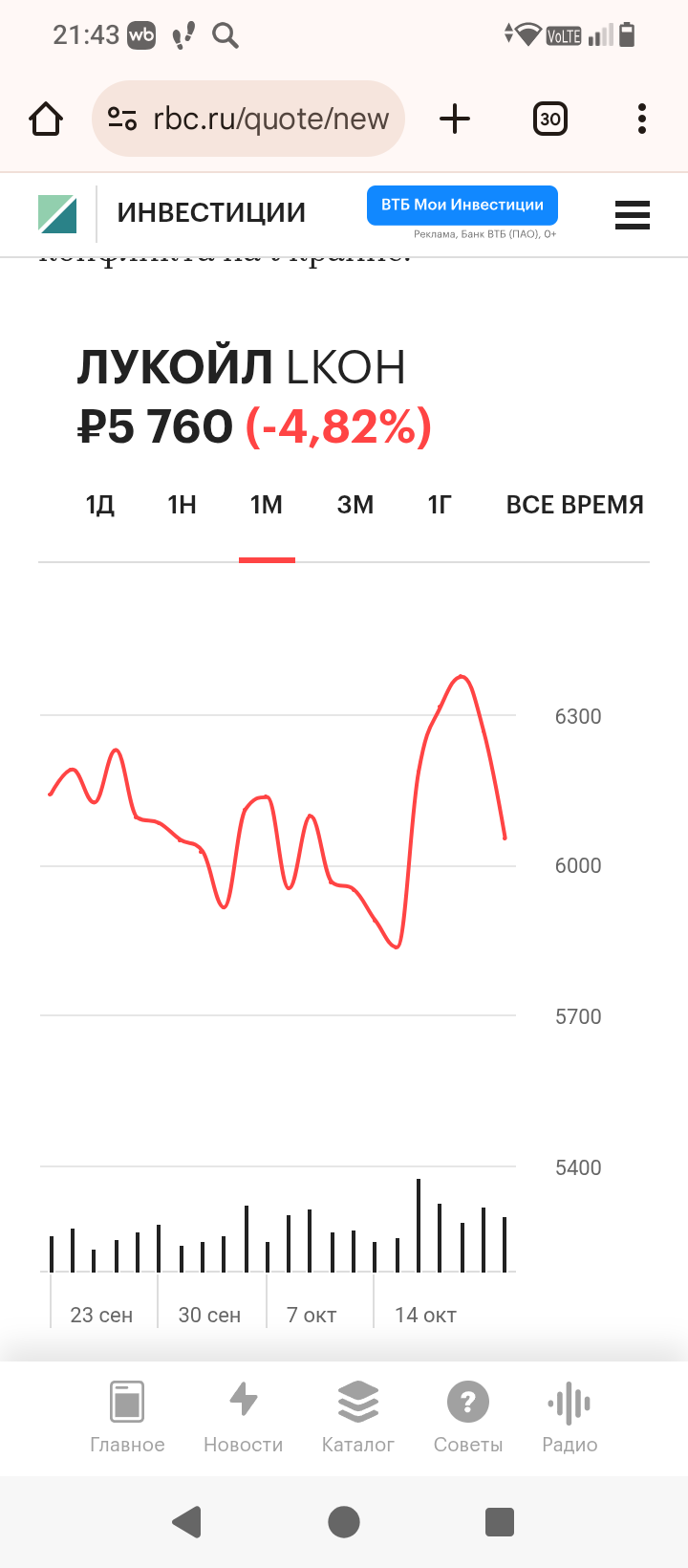Select the 1Н chart period
The height and width of the screenshot is (1568, 688).
182,505
